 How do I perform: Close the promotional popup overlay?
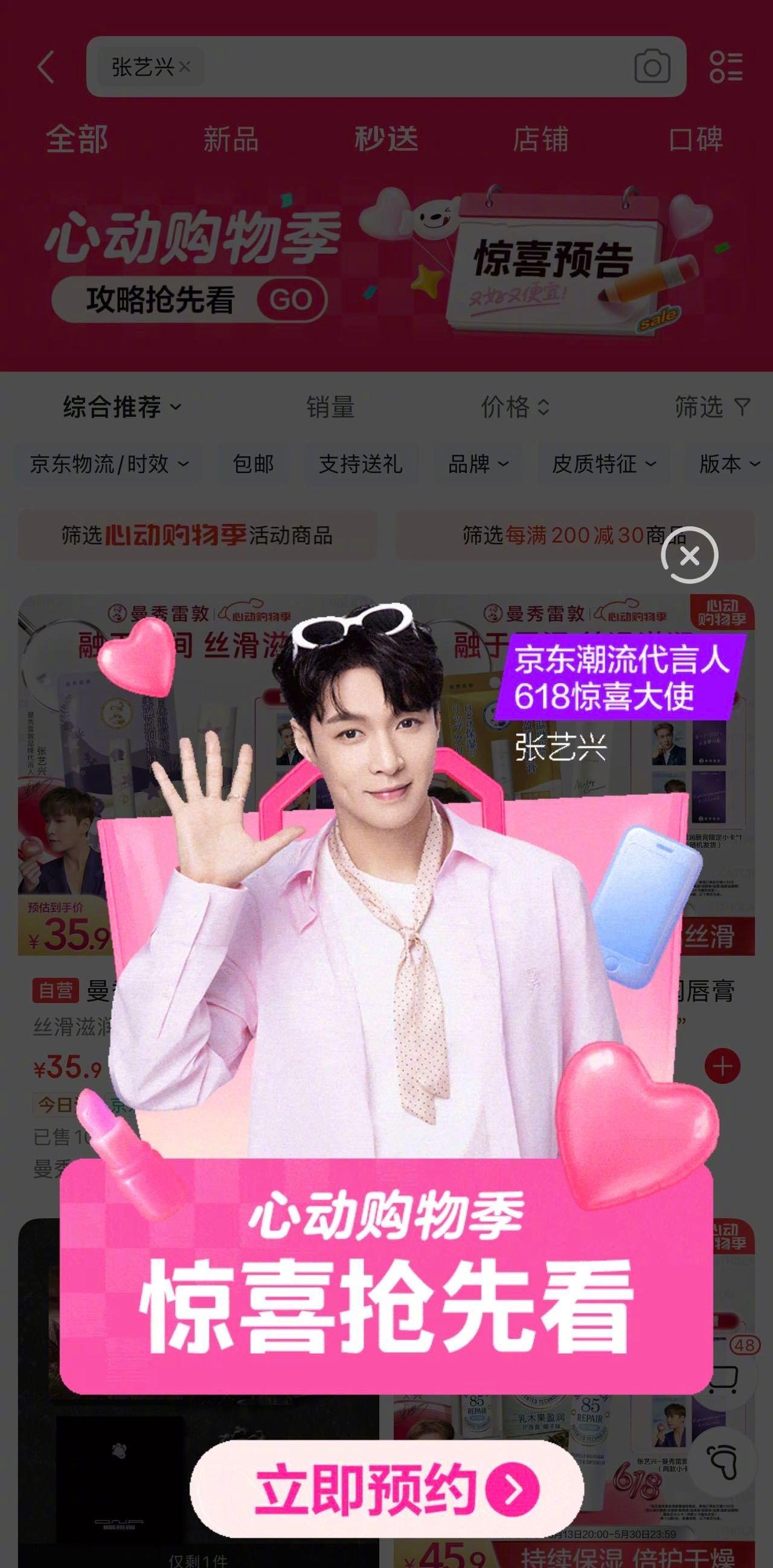689,555
